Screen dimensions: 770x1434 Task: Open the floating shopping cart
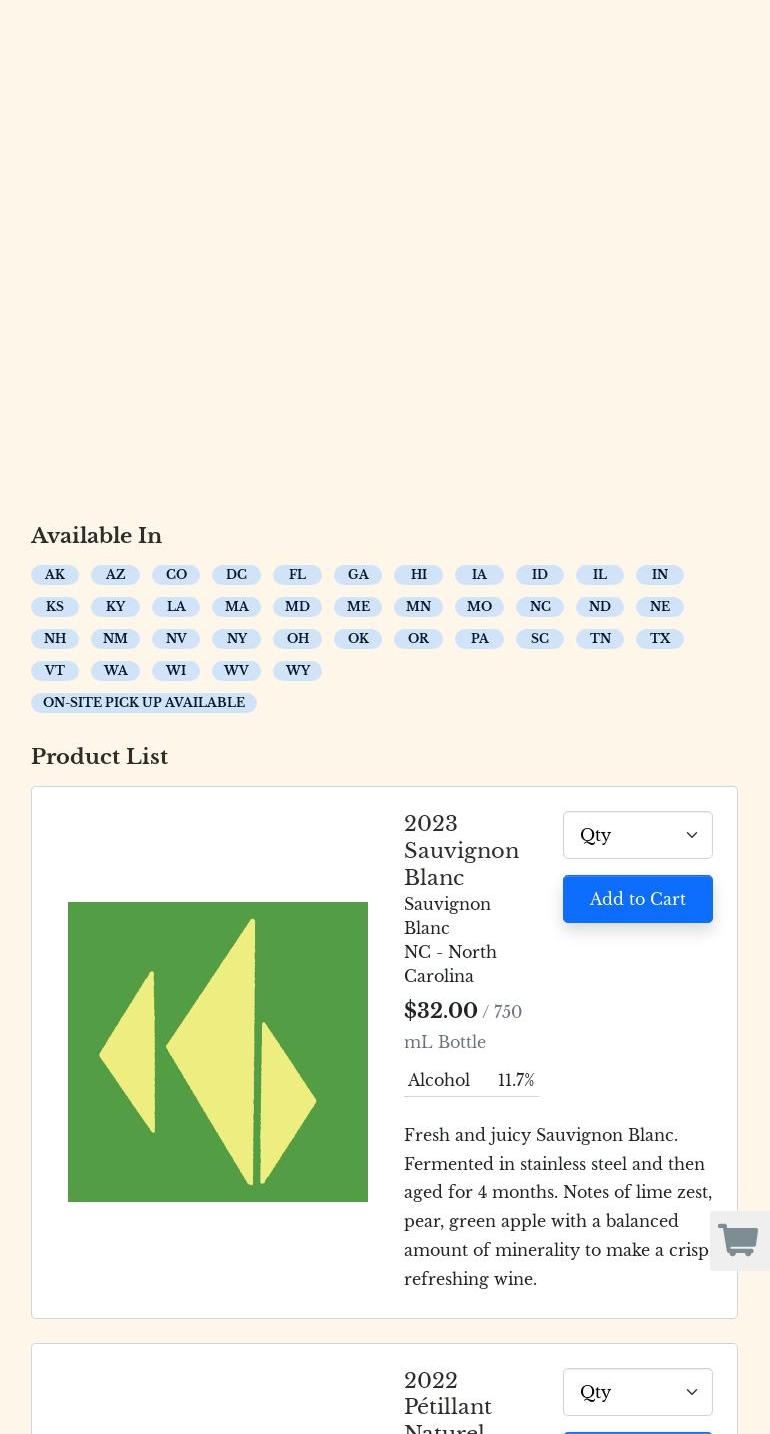pos(739,1241)
